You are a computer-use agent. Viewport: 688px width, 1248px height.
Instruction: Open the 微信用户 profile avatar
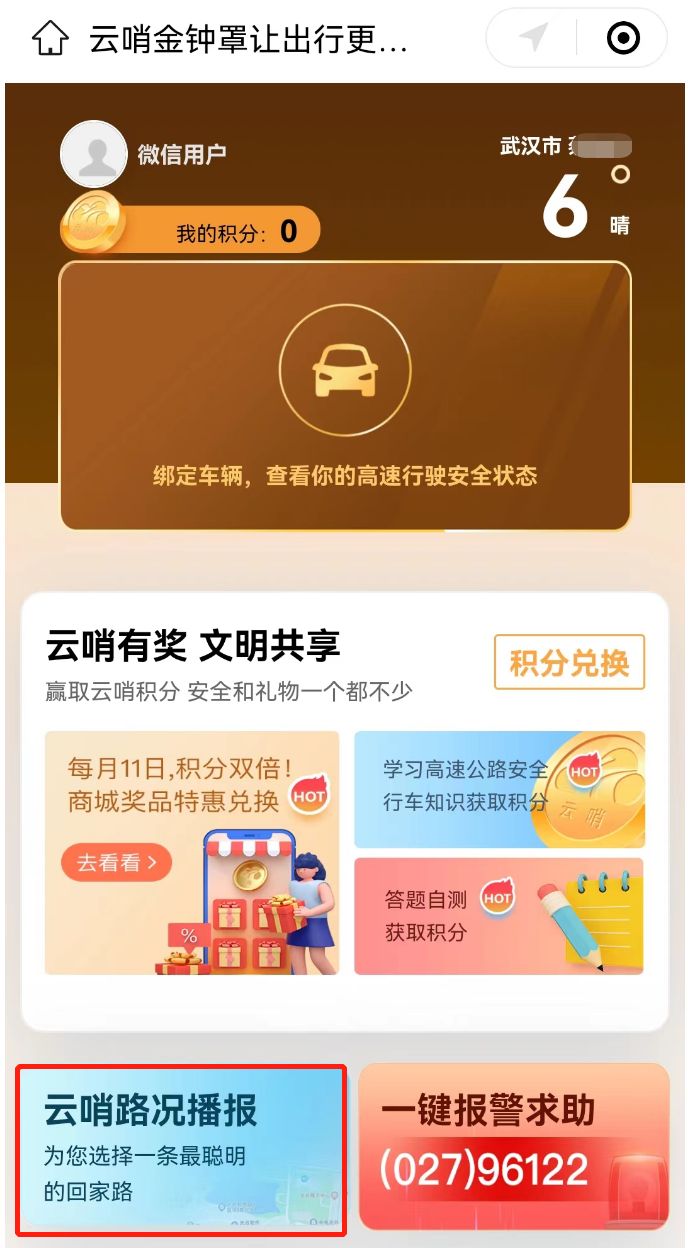coord(94,154)
